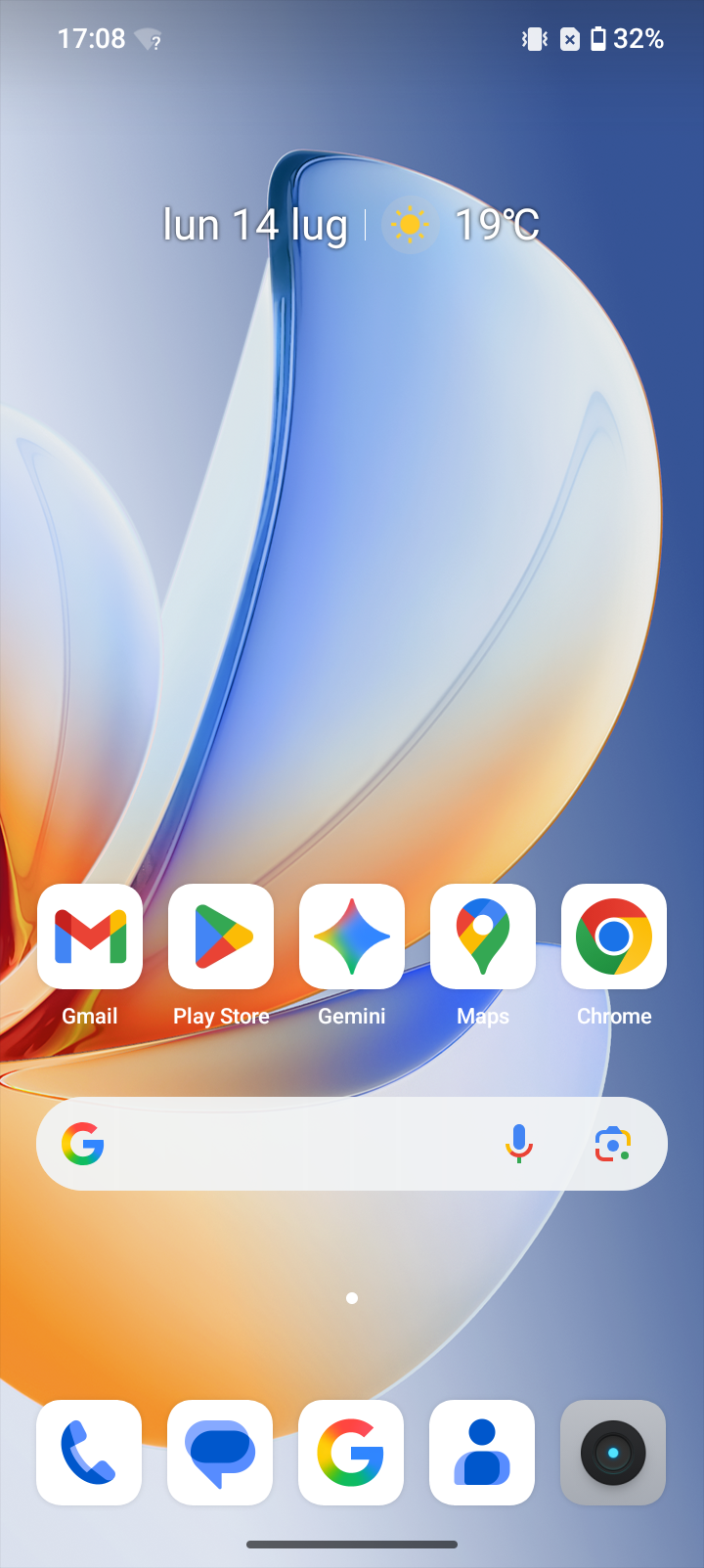704x1568 pixels.
Task: Launch the Chrome browser
Action: (614, 936)
